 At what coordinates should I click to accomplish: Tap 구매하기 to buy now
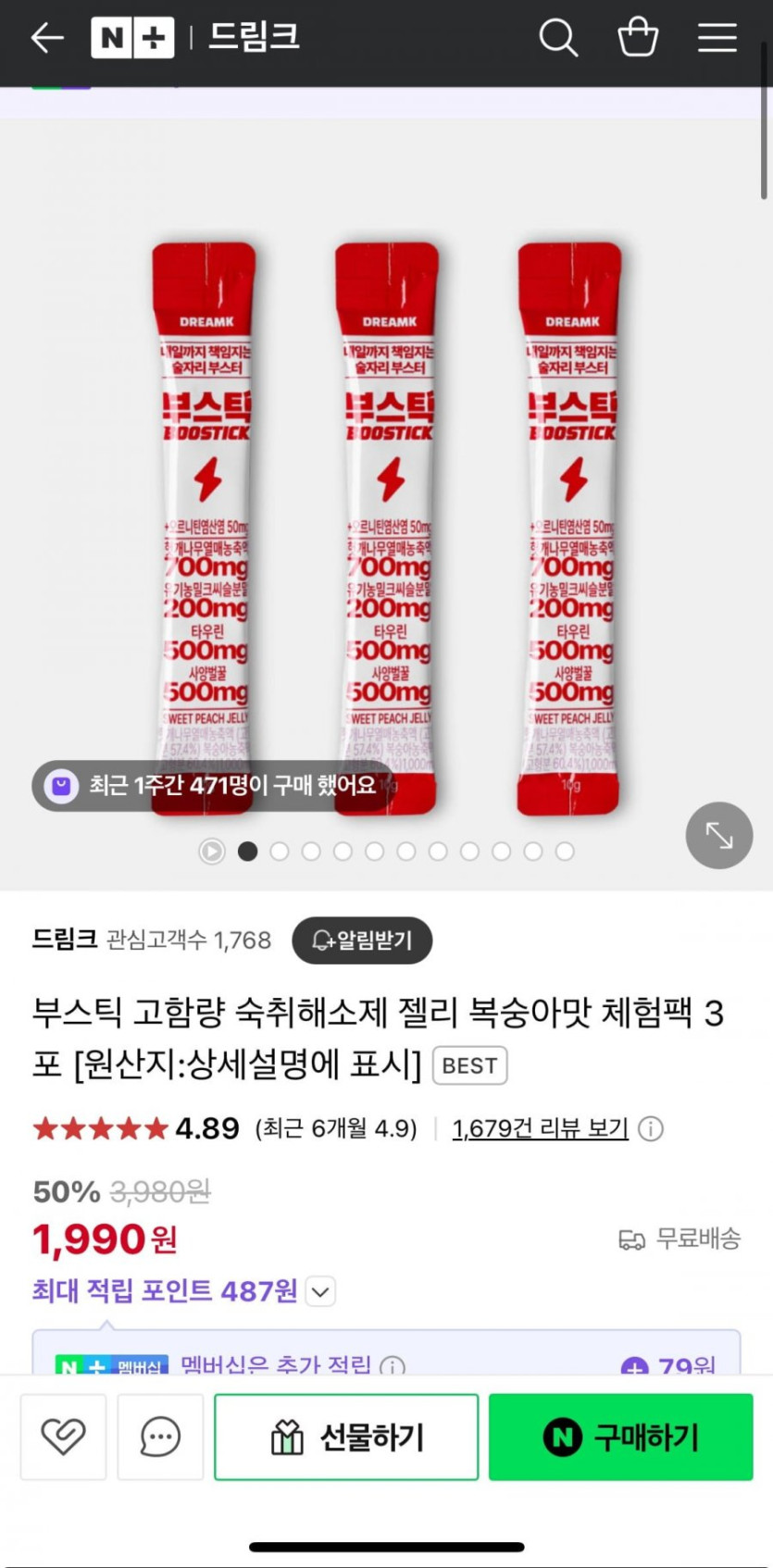click(620, 1437)
